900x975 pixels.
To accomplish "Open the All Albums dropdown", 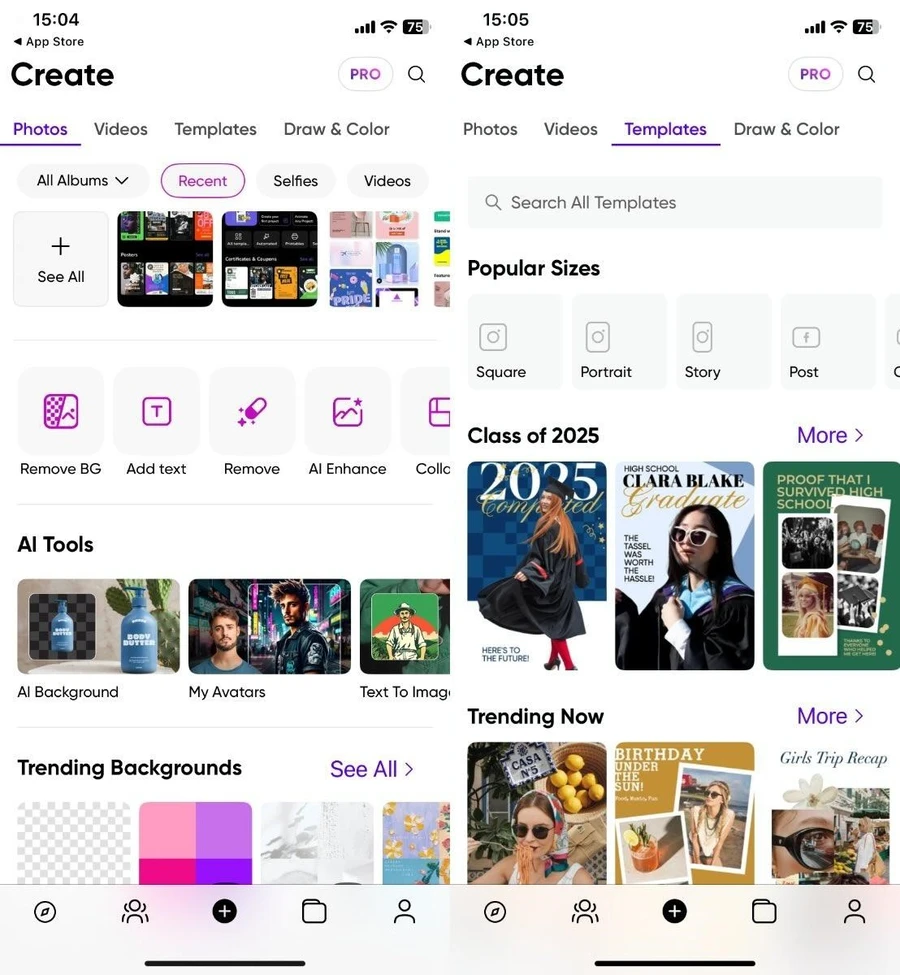I will (83, 181).
